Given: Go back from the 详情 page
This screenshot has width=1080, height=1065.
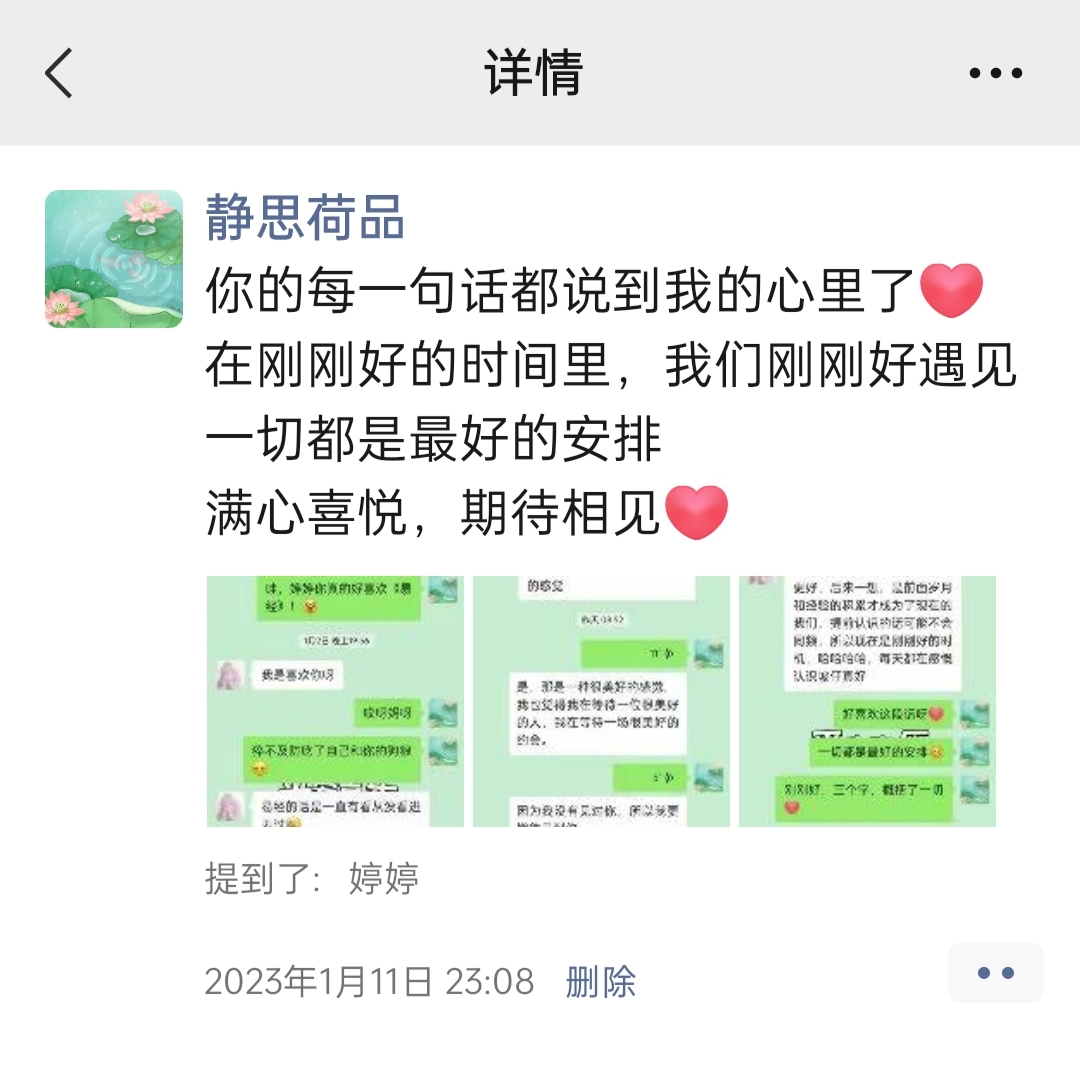Looking at the screenshot, I should (x=59, y=73).
